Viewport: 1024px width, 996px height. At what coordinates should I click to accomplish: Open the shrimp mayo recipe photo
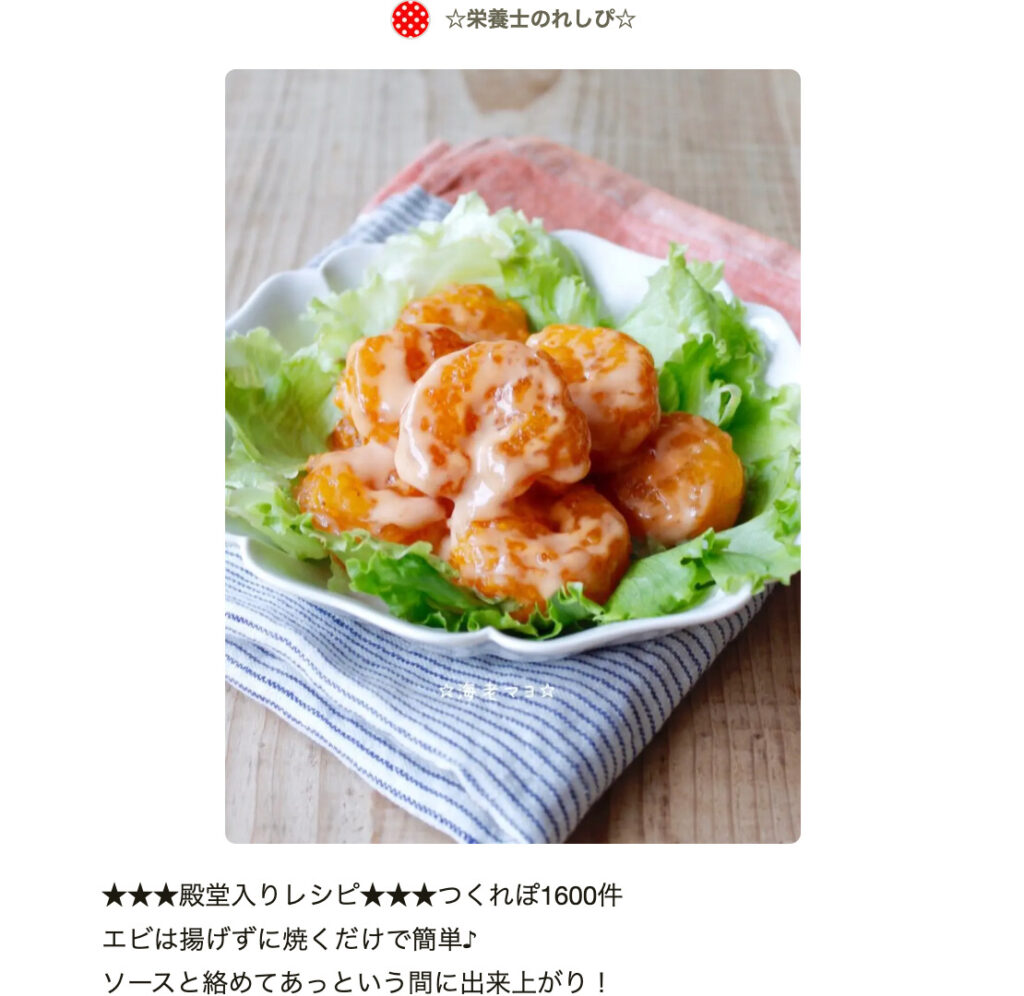(x=512, y=456)
